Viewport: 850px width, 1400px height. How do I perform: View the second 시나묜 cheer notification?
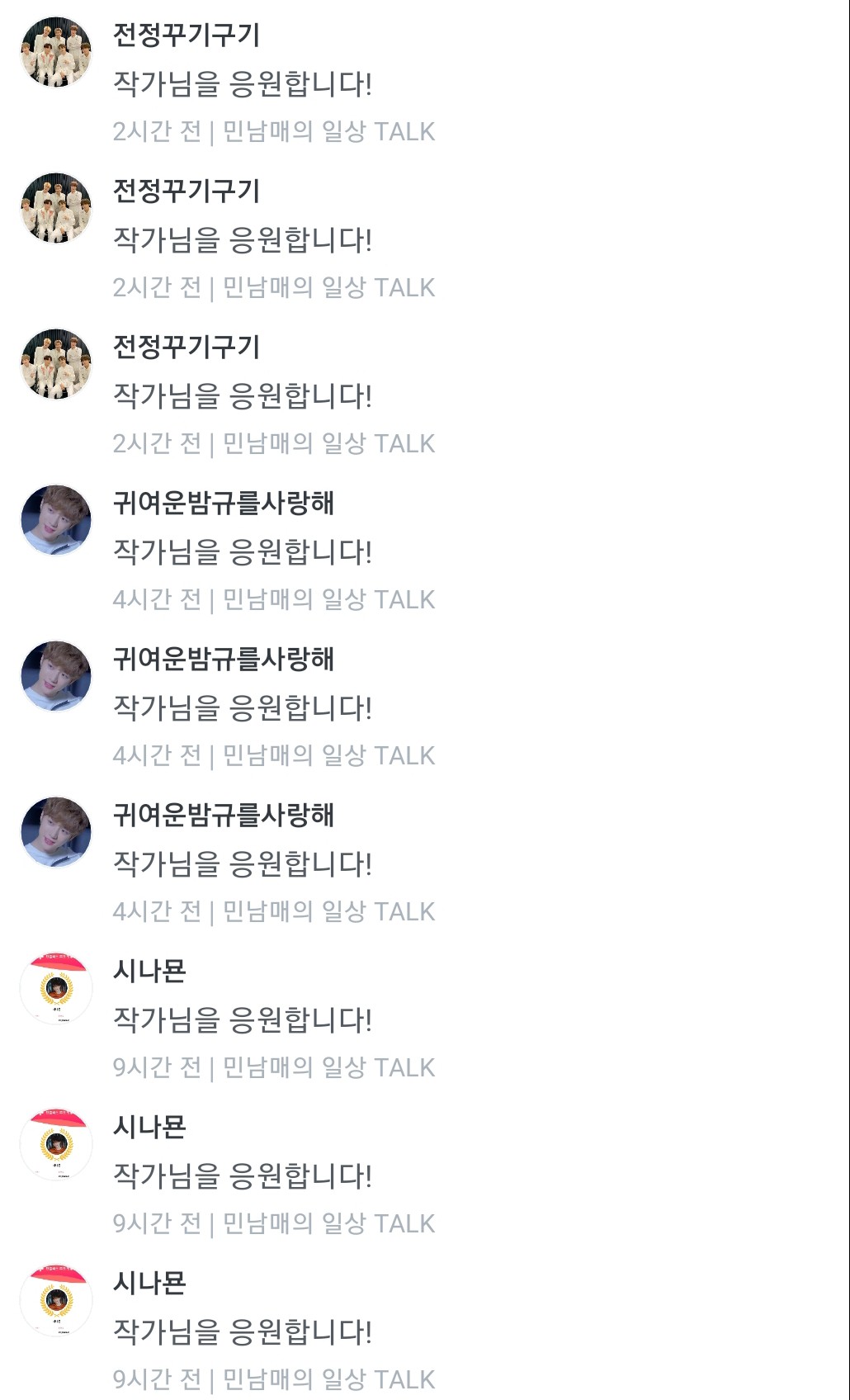242,1175
